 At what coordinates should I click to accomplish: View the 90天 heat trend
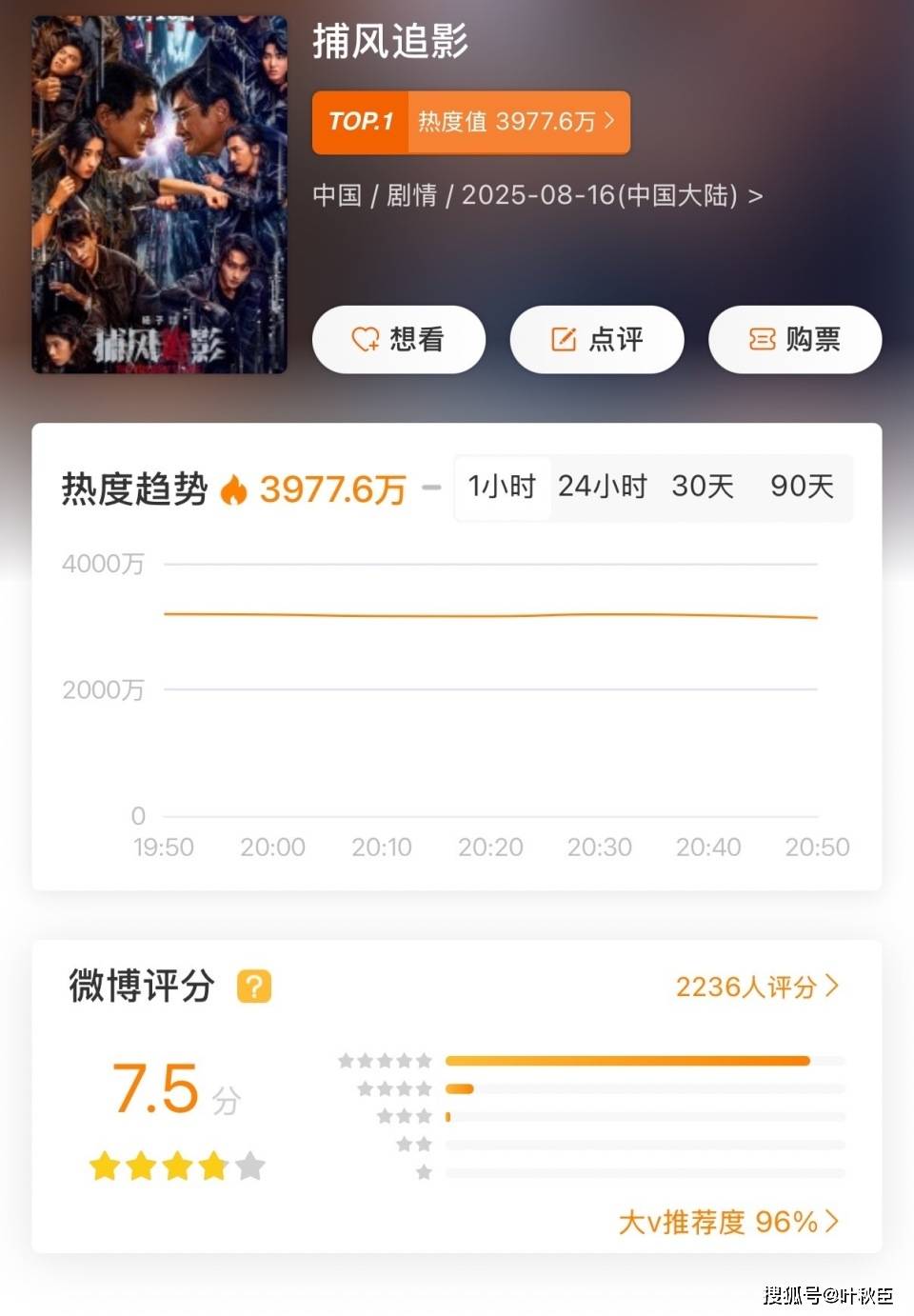pyautogui.click(x=802, y=487)
